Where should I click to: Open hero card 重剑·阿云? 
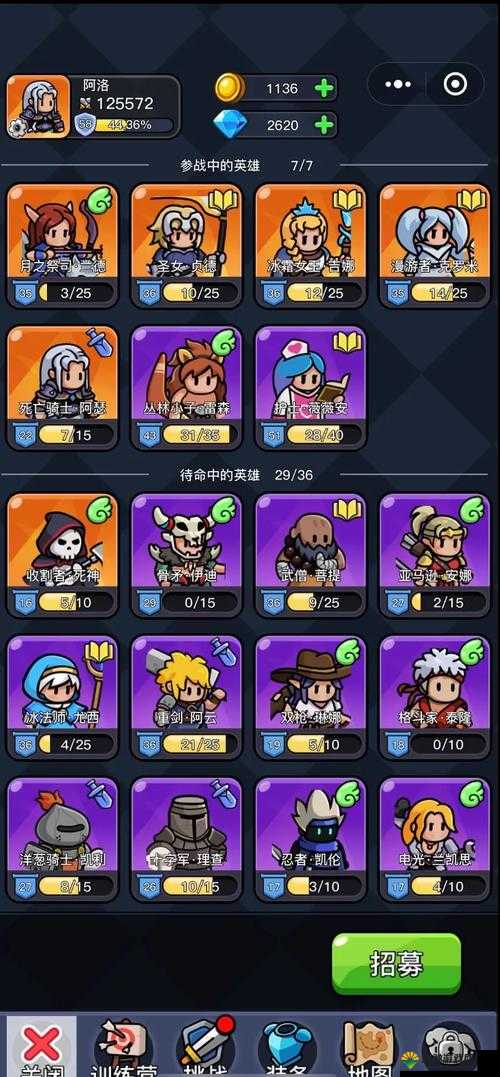(186, 696)
